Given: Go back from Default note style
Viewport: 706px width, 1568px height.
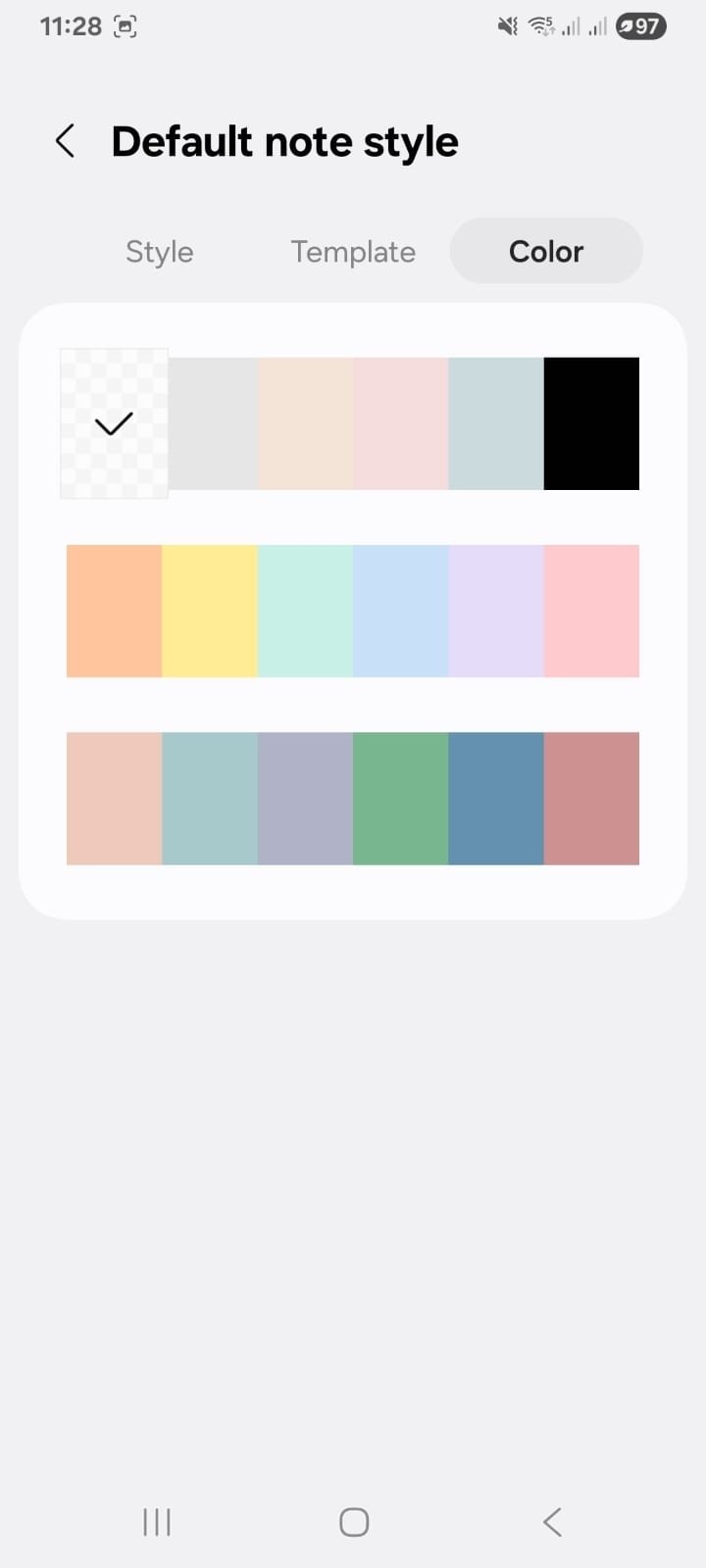Looking at the screenshot, I should point(66,141).
